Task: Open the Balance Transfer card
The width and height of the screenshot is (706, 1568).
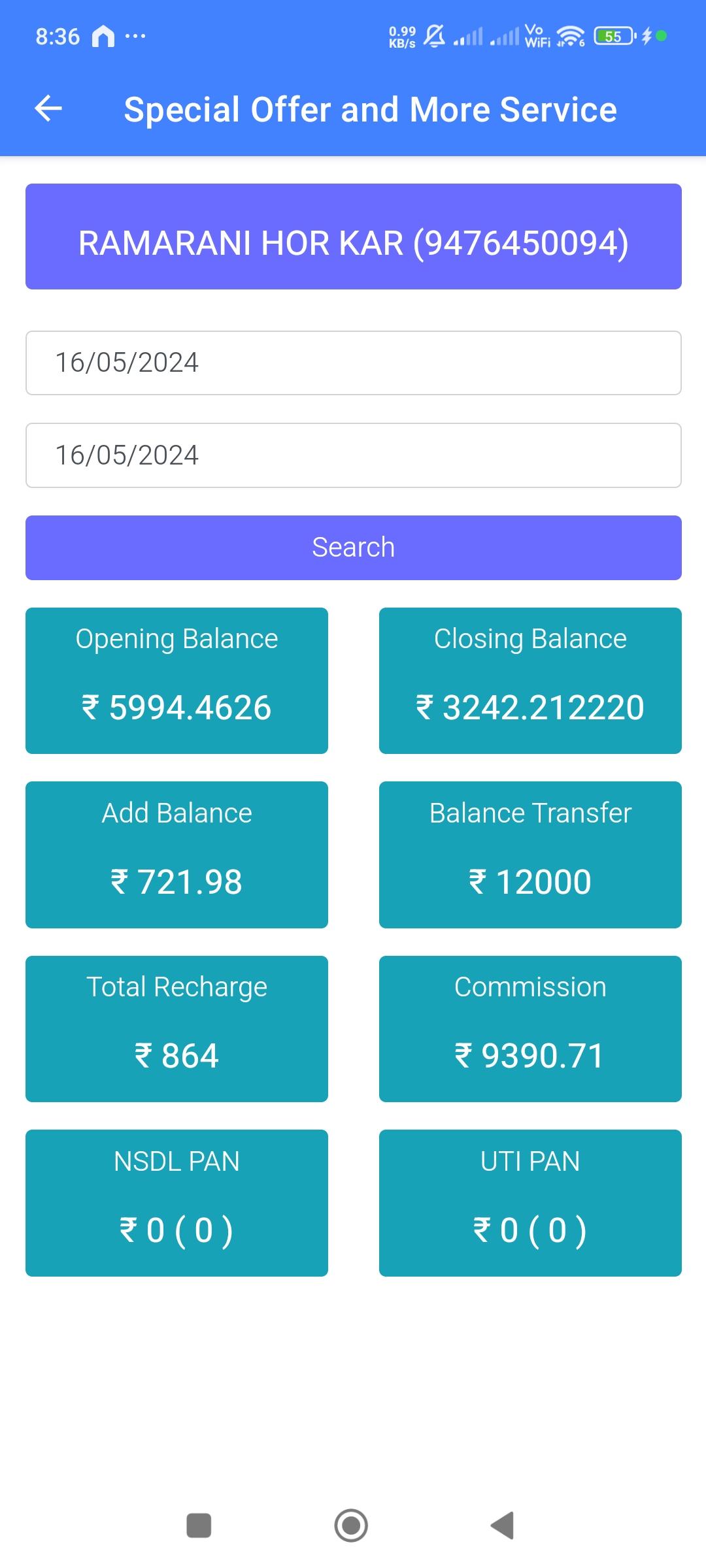Action: coord(530,855)
